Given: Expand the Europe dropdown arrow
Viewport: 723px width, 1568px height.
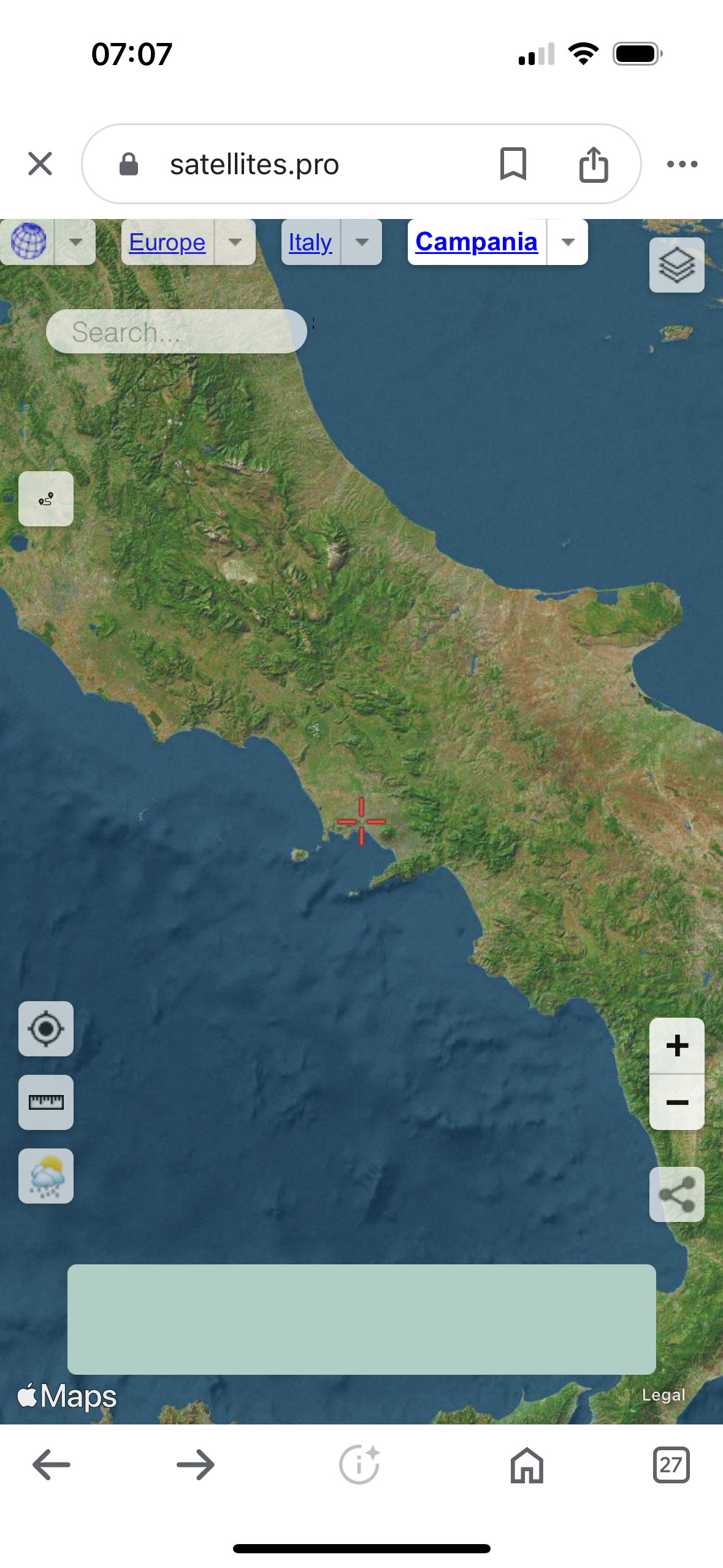Looking at the screenshot, I should [235, 242].
